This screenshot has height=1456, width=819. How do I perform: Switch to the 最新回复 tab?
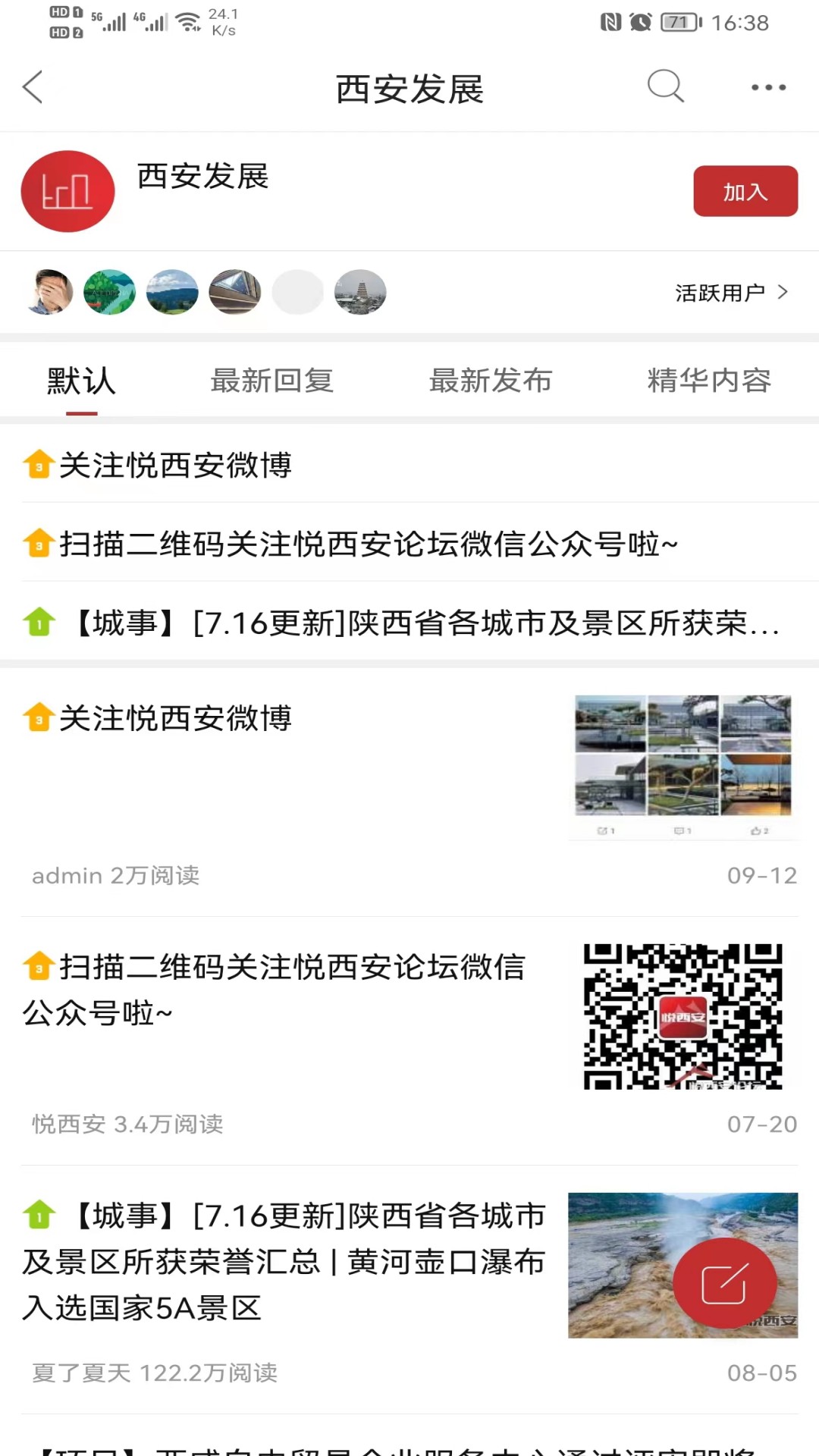coord(272,381)
